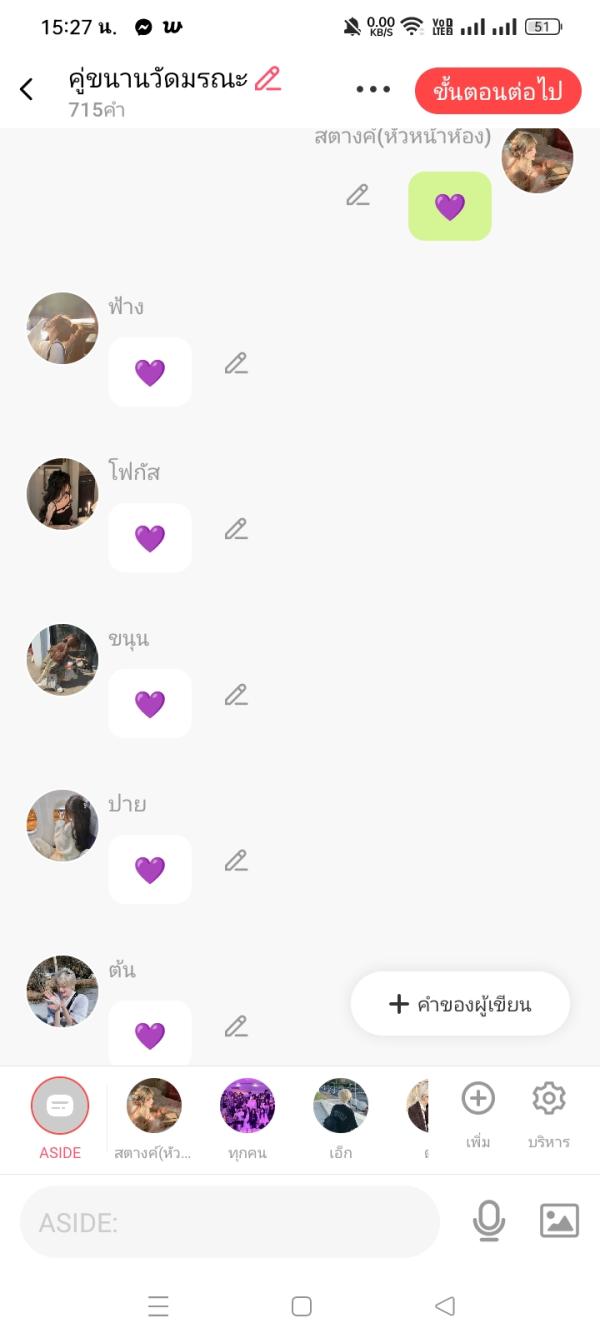This screenshot has height=1343, width=600.
Task: Edit the message from โฟกัส
Action: pos(236,530)
